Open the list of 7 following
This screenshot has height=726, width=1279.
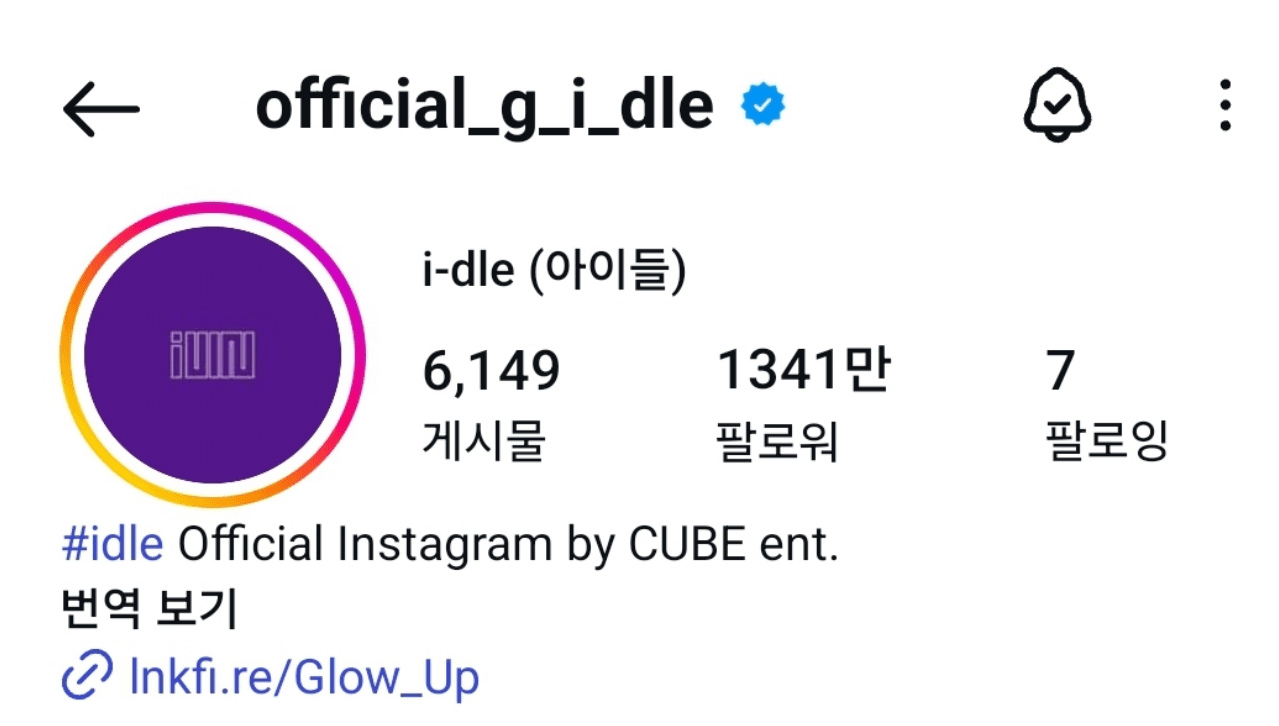pos(1105,403)
